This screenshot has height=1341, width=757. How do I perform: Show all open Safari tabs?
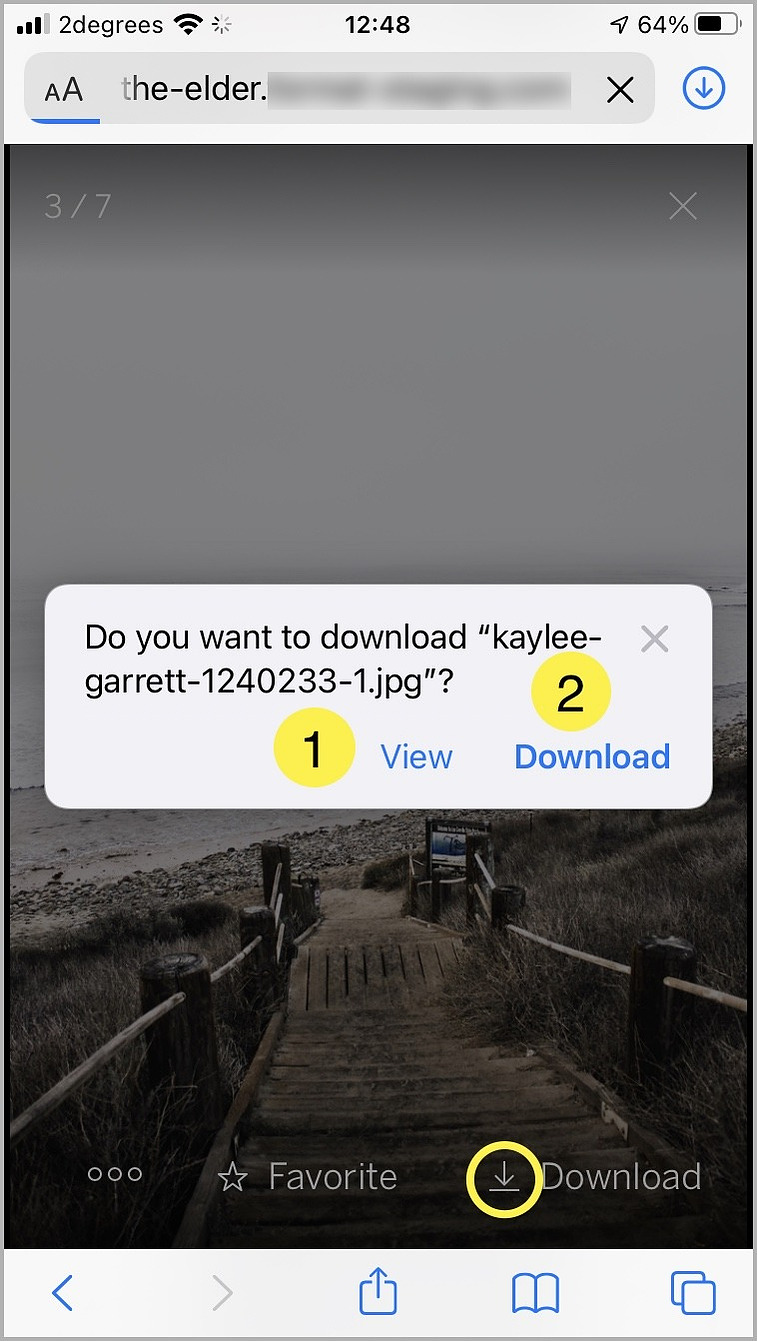pos(693,1294)
